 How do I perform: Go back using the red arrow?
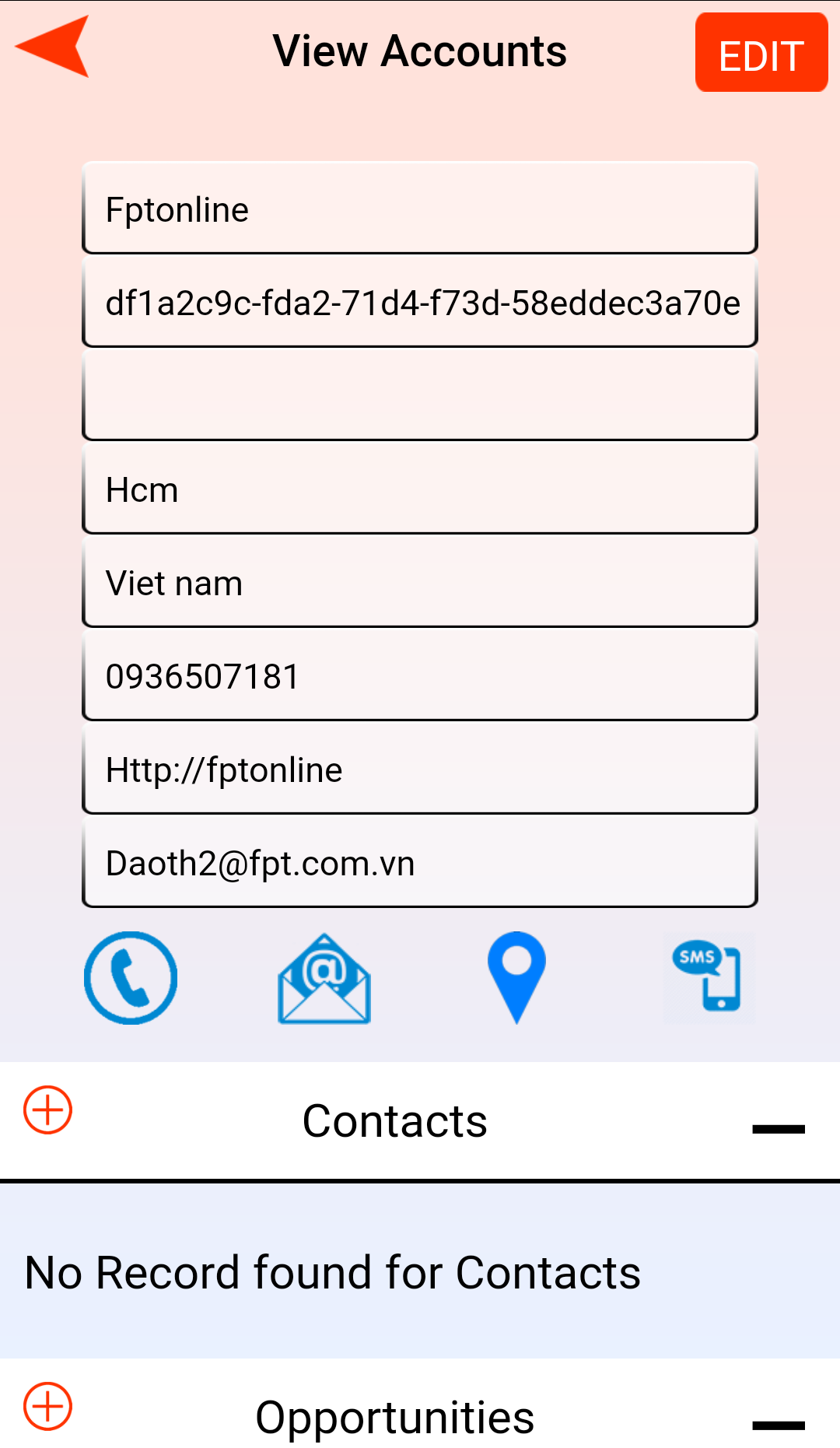(52, 47)
